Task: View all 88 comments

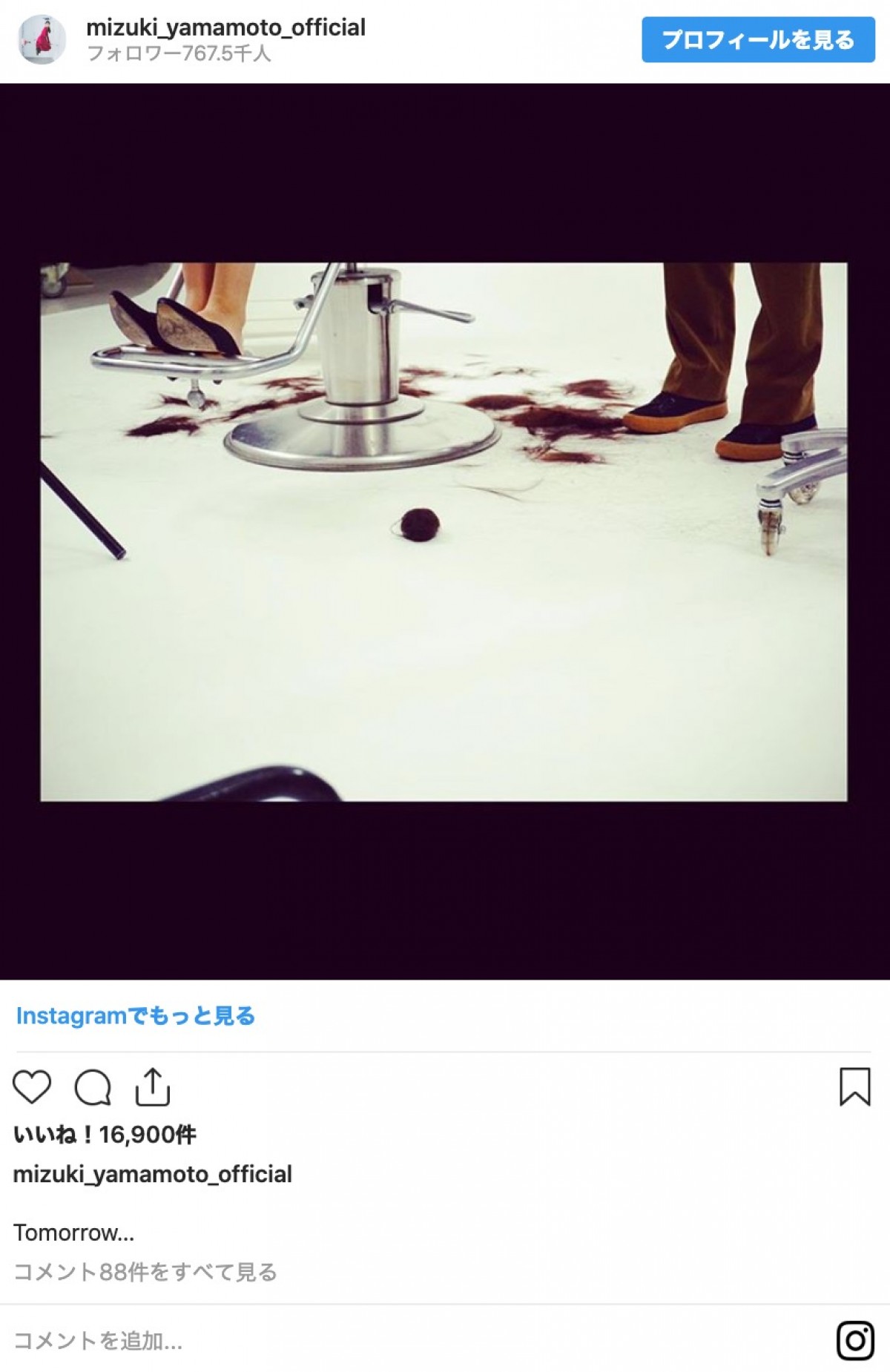Action: coord(145,1272)
